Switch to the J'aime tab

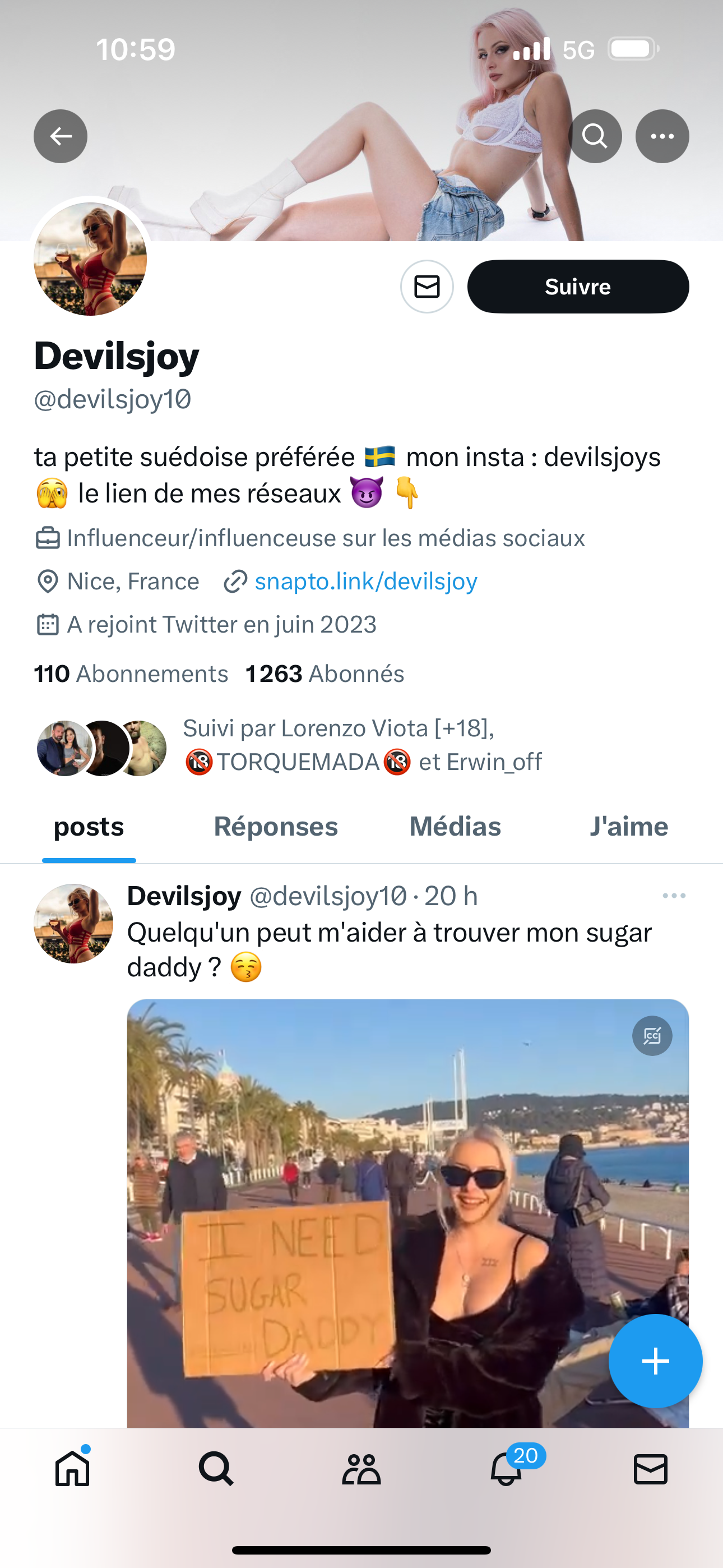tap(629, 827)
